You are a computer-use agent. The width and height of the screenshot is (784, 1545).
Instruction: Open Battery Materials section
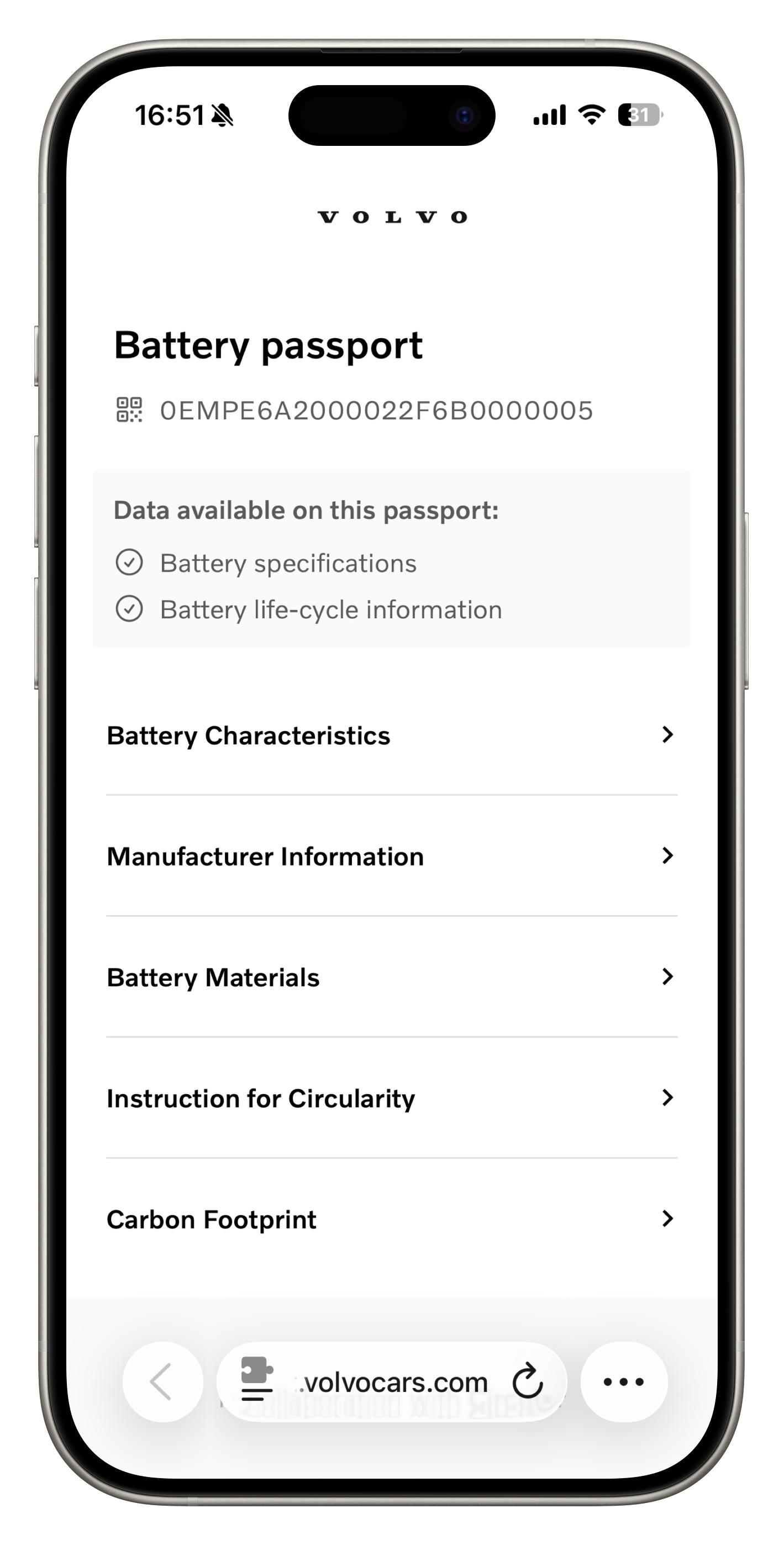(x=391, y=978)
